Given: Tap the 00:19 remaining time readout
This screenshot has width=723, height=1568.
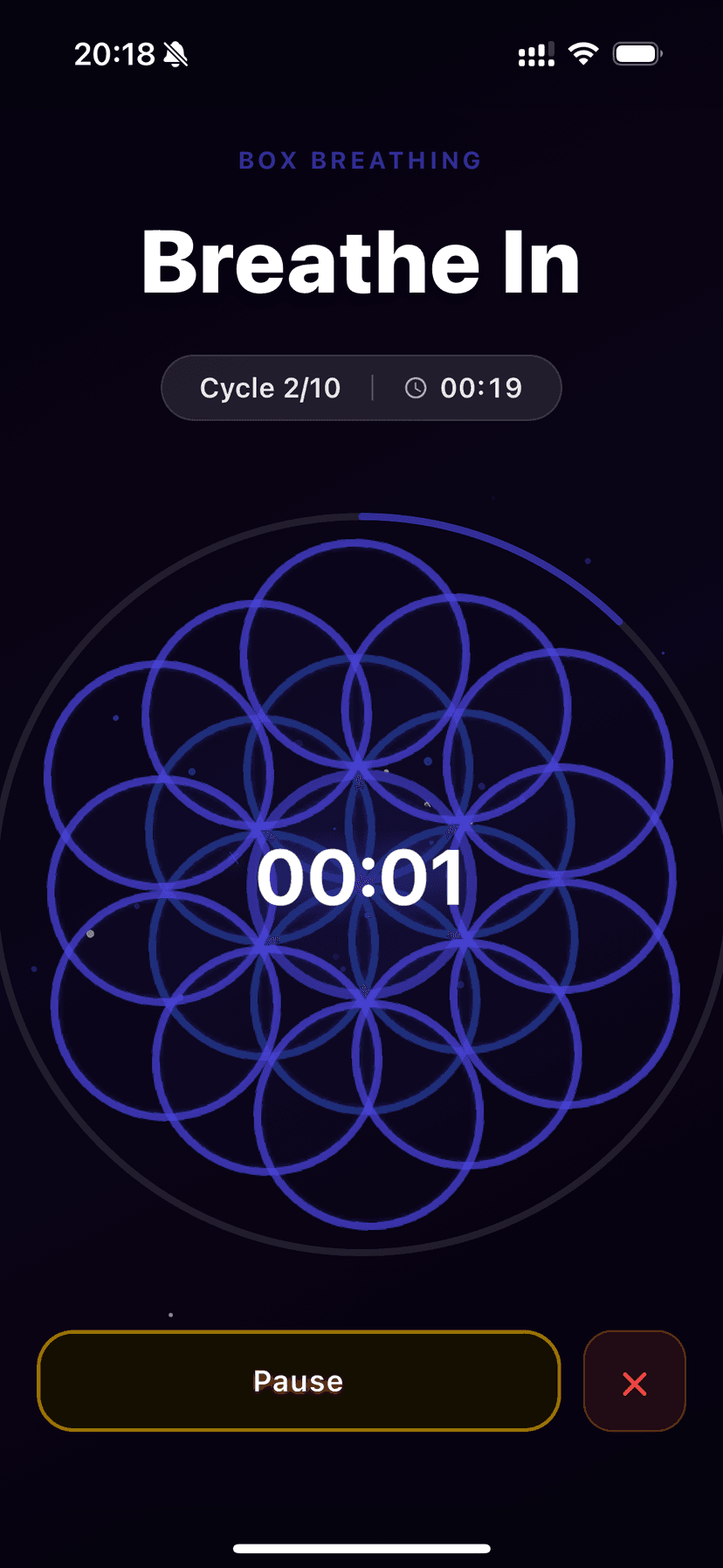Looking at the screenshot, I should 481,387.
